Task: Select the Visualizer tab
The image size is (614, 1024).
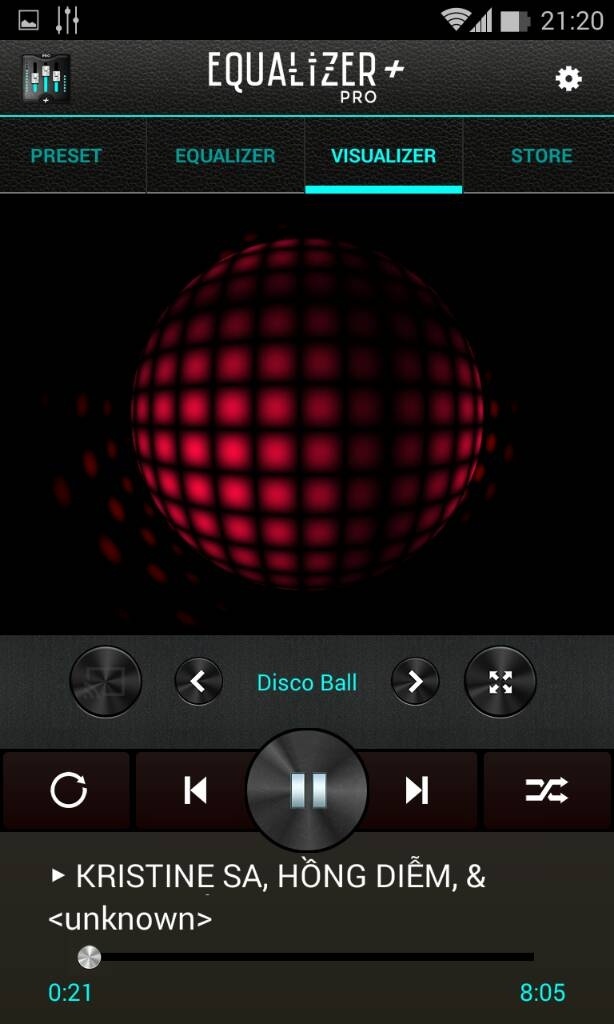Action: [383, 156]
